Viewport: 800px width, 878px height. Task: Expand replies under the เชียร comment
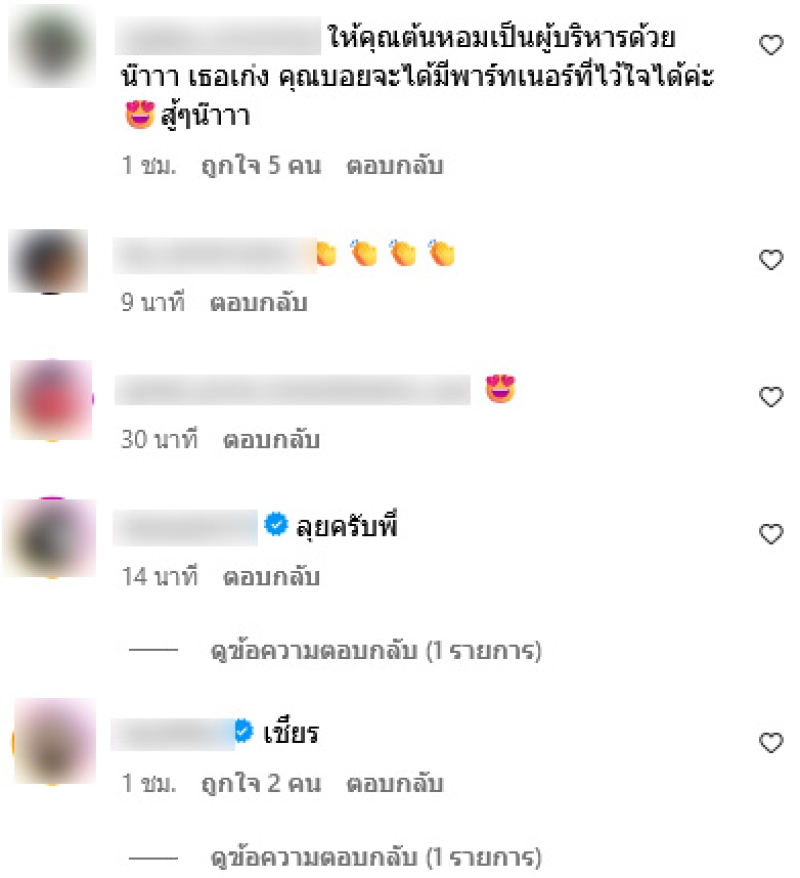(376, 857)
